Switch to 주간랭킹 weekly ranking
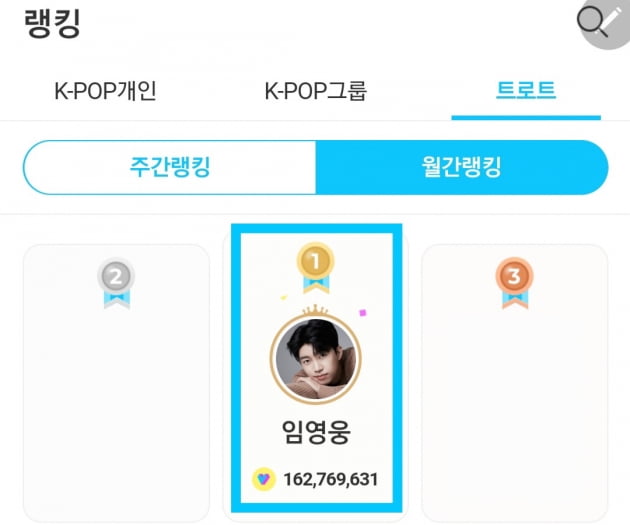The width and height of the screenshot is (630, 525). pos(169,166)
